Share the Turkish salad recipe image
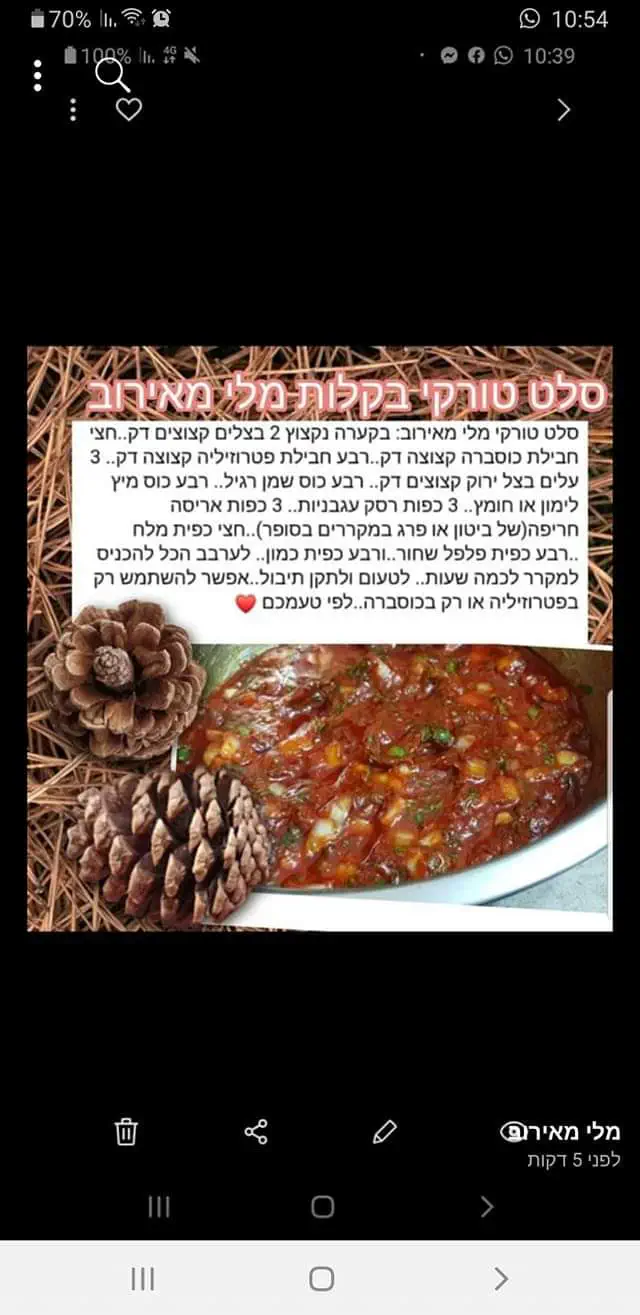The width and height of the screenshot is (640, 1315). (256, 1131)
